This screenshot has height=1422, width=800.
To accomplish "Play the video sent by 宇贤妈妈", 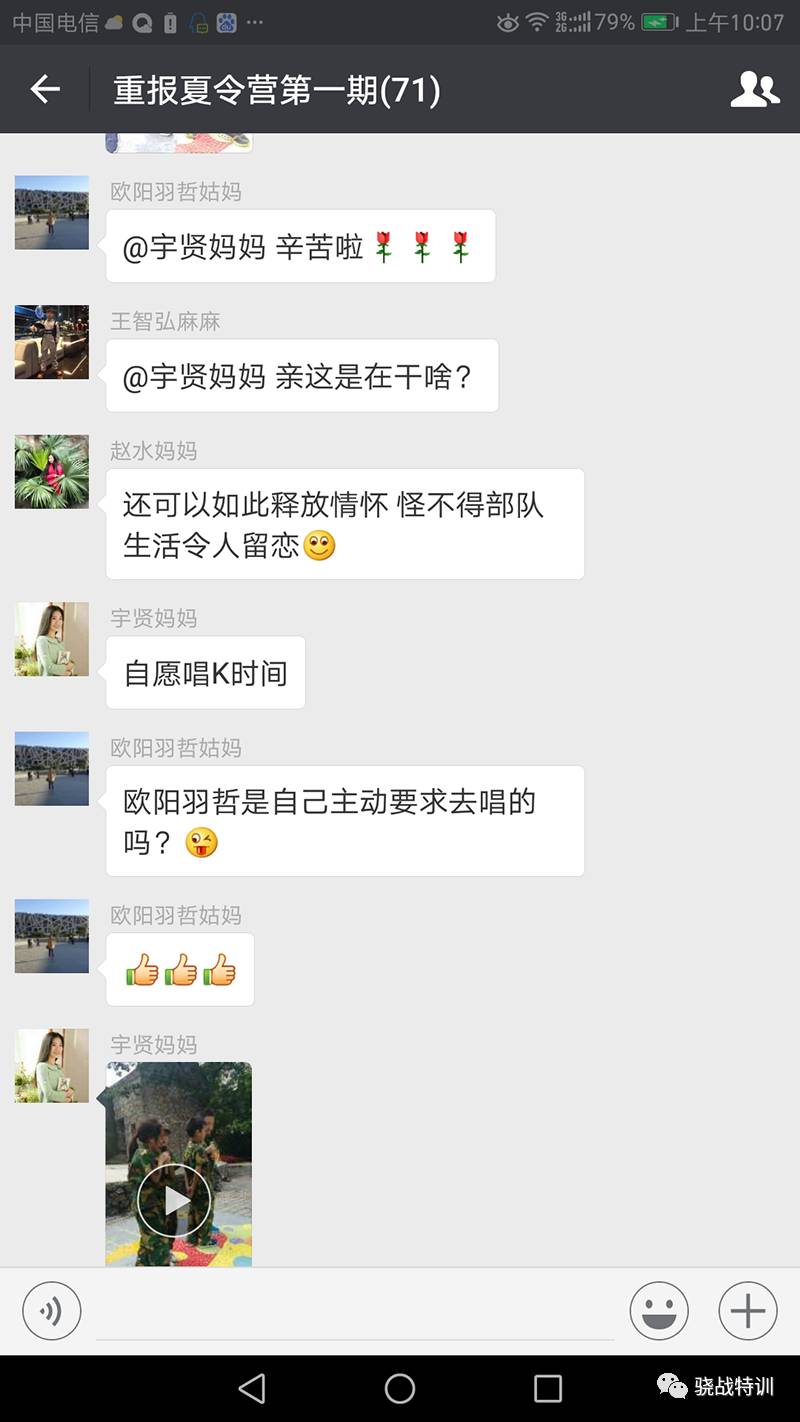I will coord(178,1200).
